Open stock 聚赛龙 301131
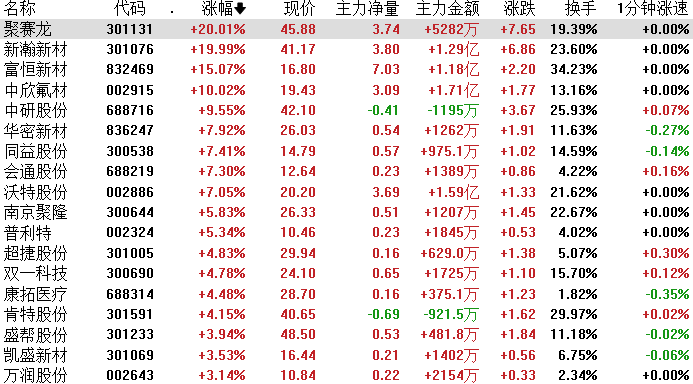The height and width of the screenshot is (384, 693). 346,29
